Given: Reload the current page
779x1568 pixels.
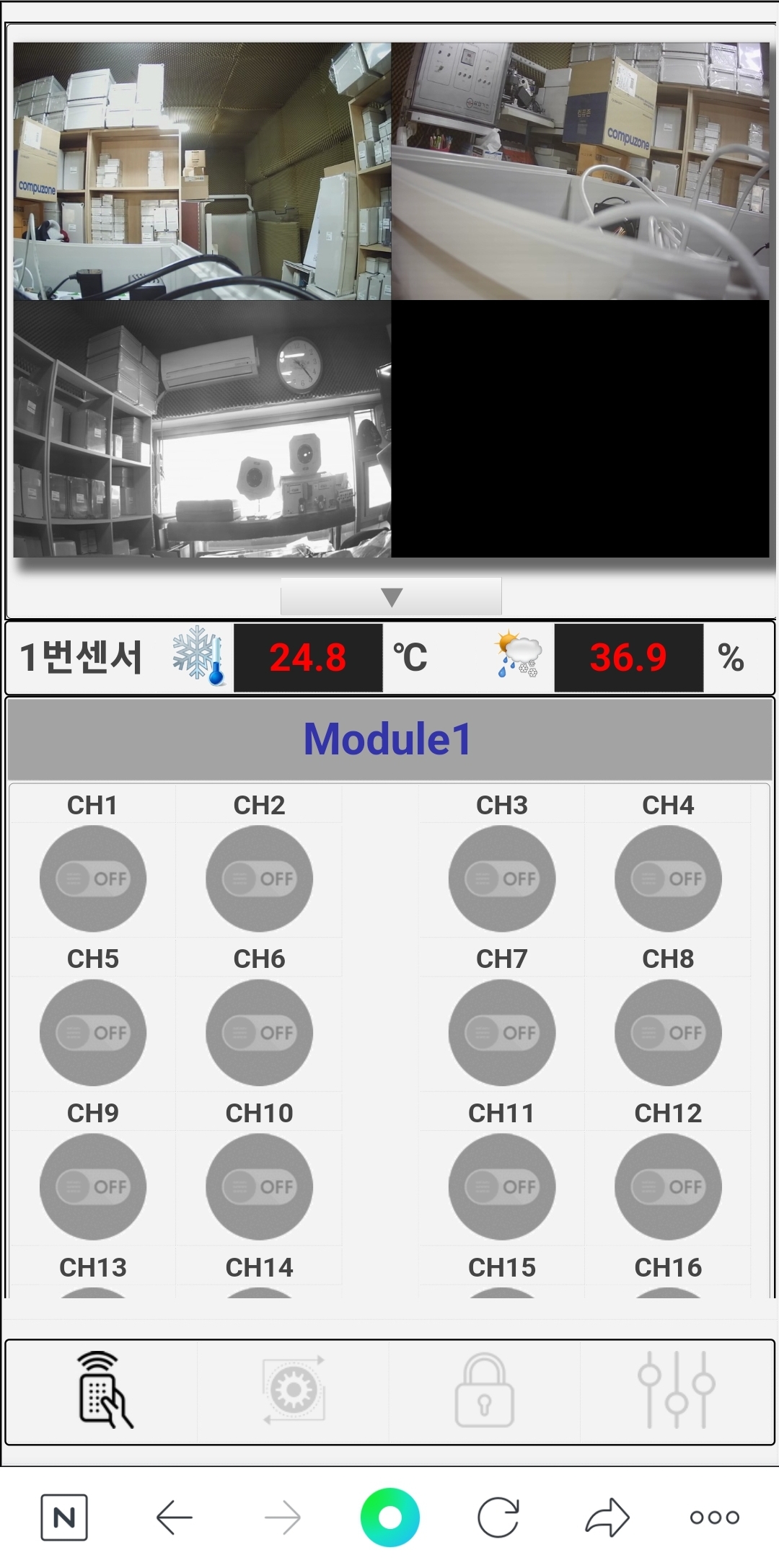Looking at the screenshot, I should pyautogui.click(x=498, y=1518).
